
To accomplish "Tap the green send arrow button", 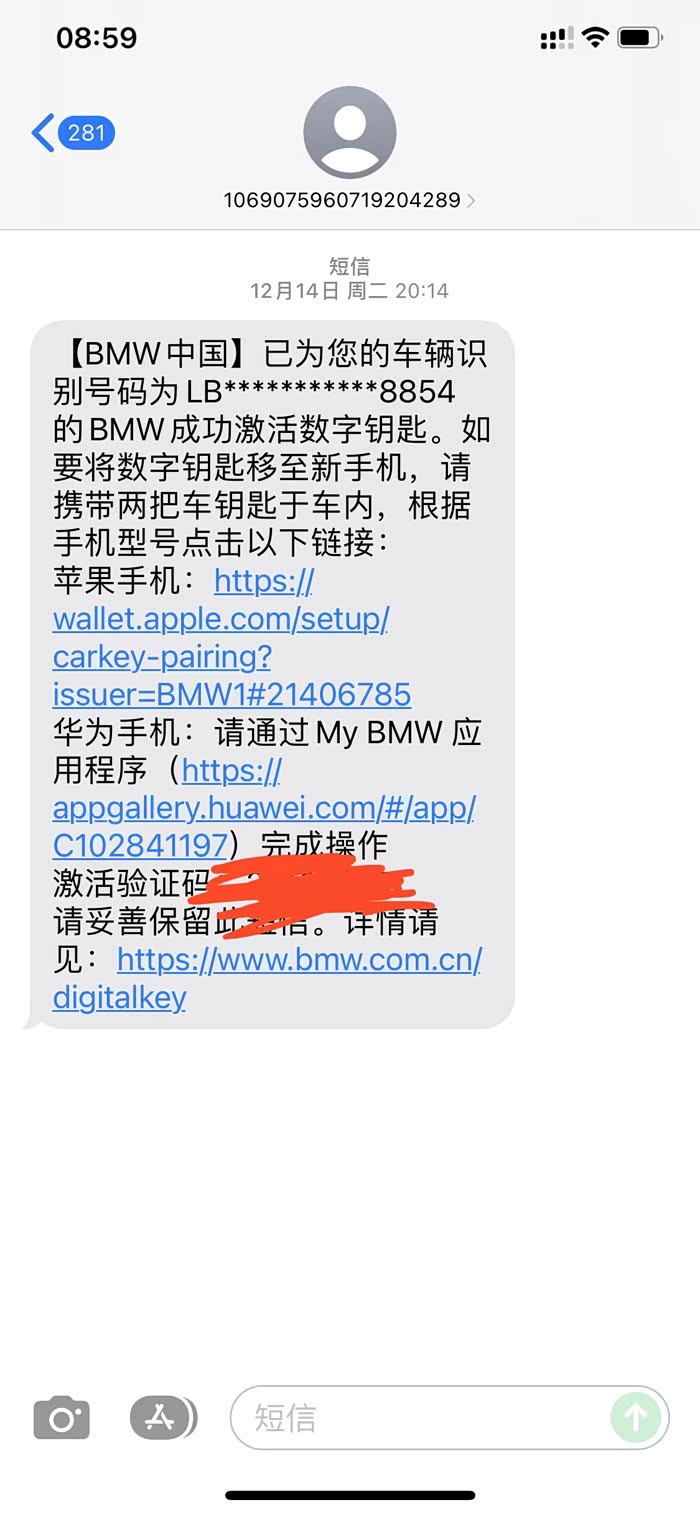I will tap(636, 1417).
